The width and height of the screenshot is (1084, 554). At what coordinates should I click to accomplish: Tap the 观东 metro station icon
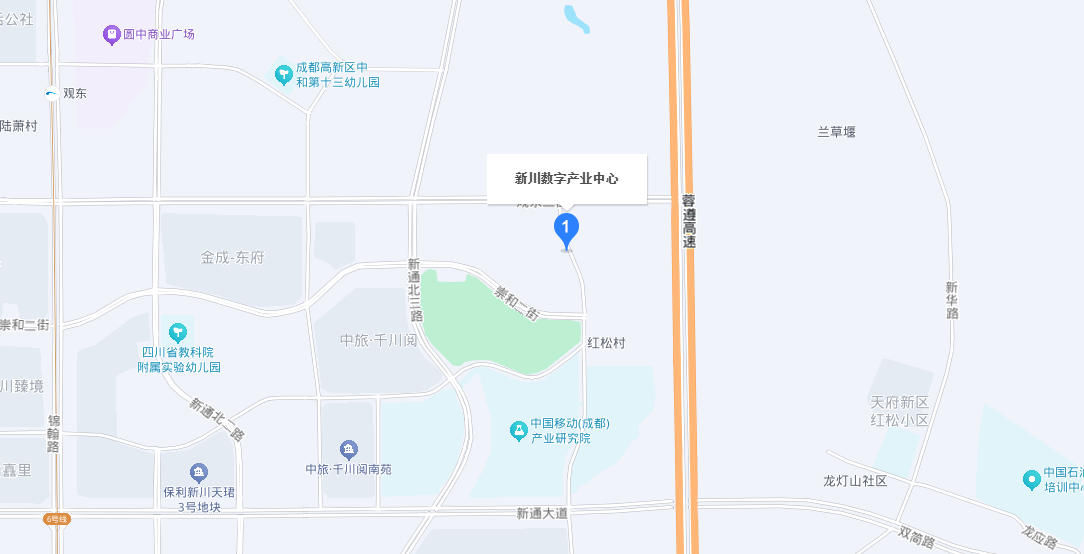(x=51, y=94)
